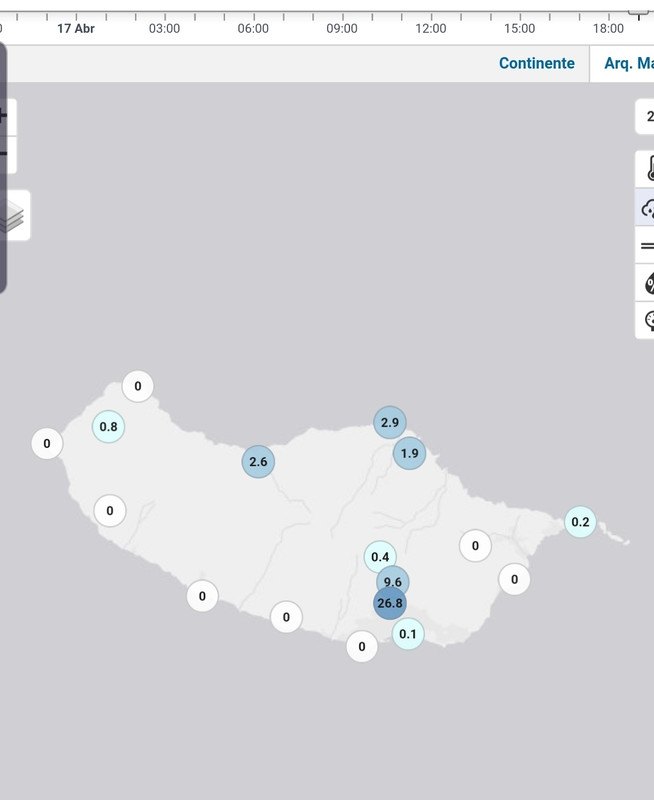Open the station marker showing 1.9
This screenshot has height=800, width=654.
pyautogui.click(x=409, y=453)
